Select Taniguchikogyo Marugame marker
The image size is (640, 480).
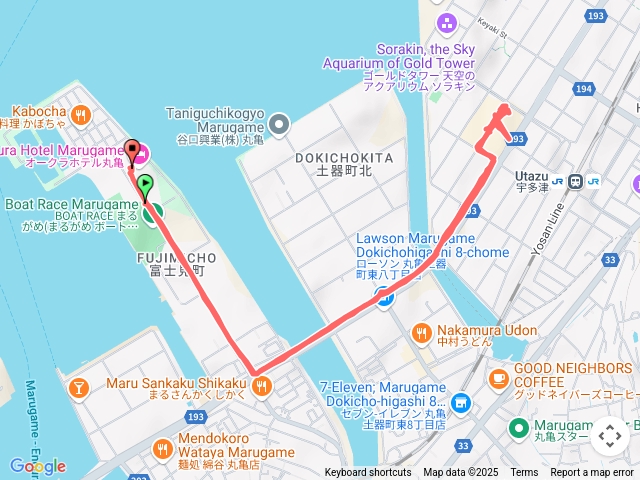pyautogui.click(x=279, y=125)
